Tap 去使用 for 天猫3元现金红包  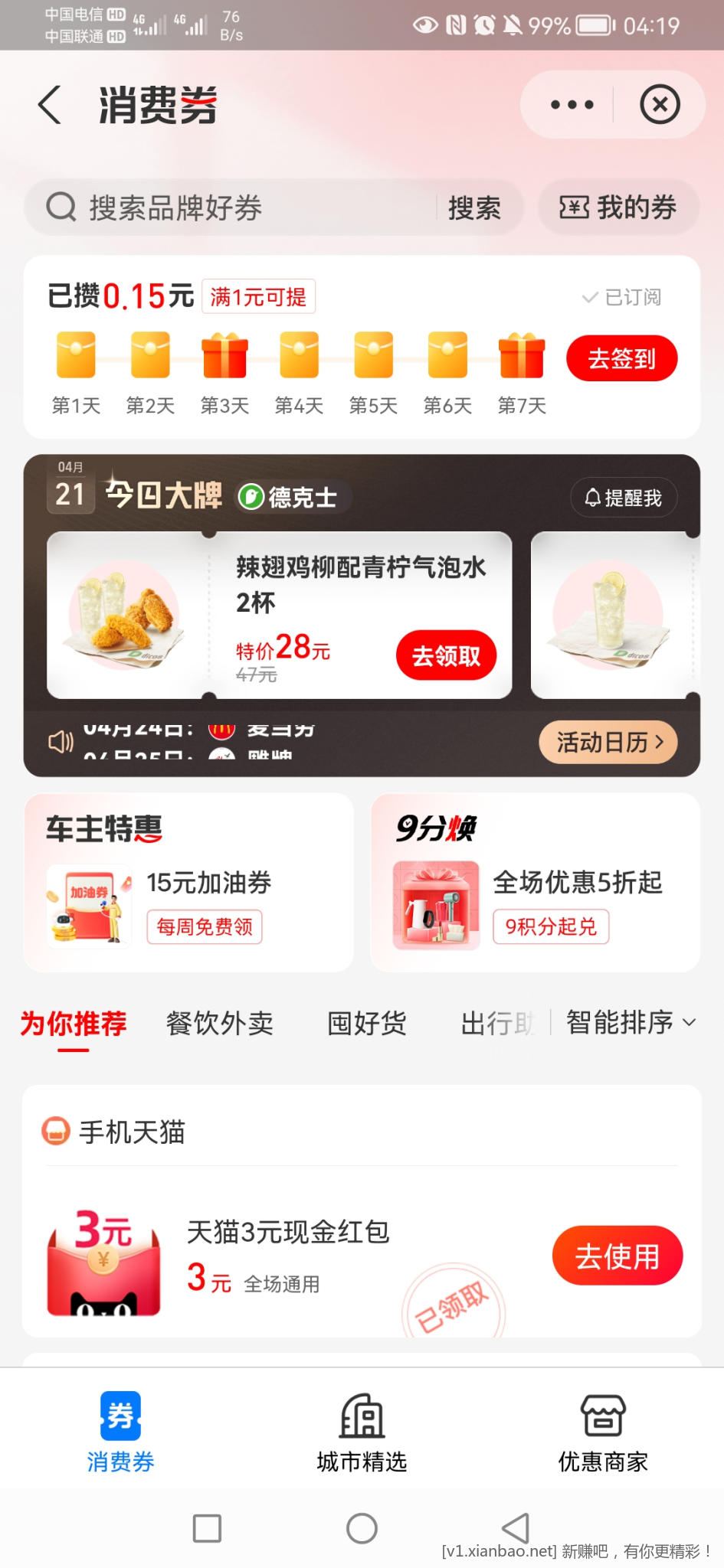pyautogui.click(x=617, y=1256)
